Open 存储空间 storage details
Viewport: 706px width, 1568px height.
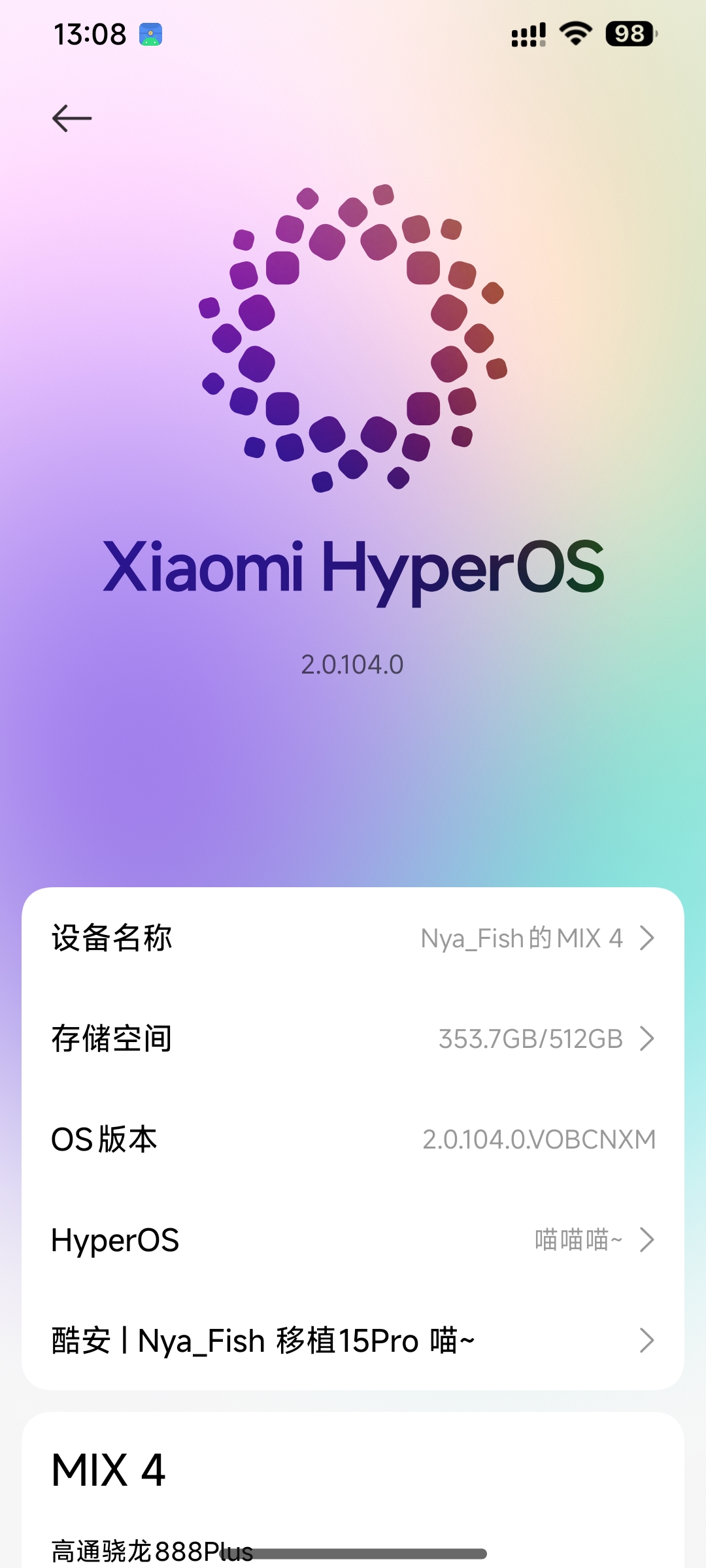353,1039
